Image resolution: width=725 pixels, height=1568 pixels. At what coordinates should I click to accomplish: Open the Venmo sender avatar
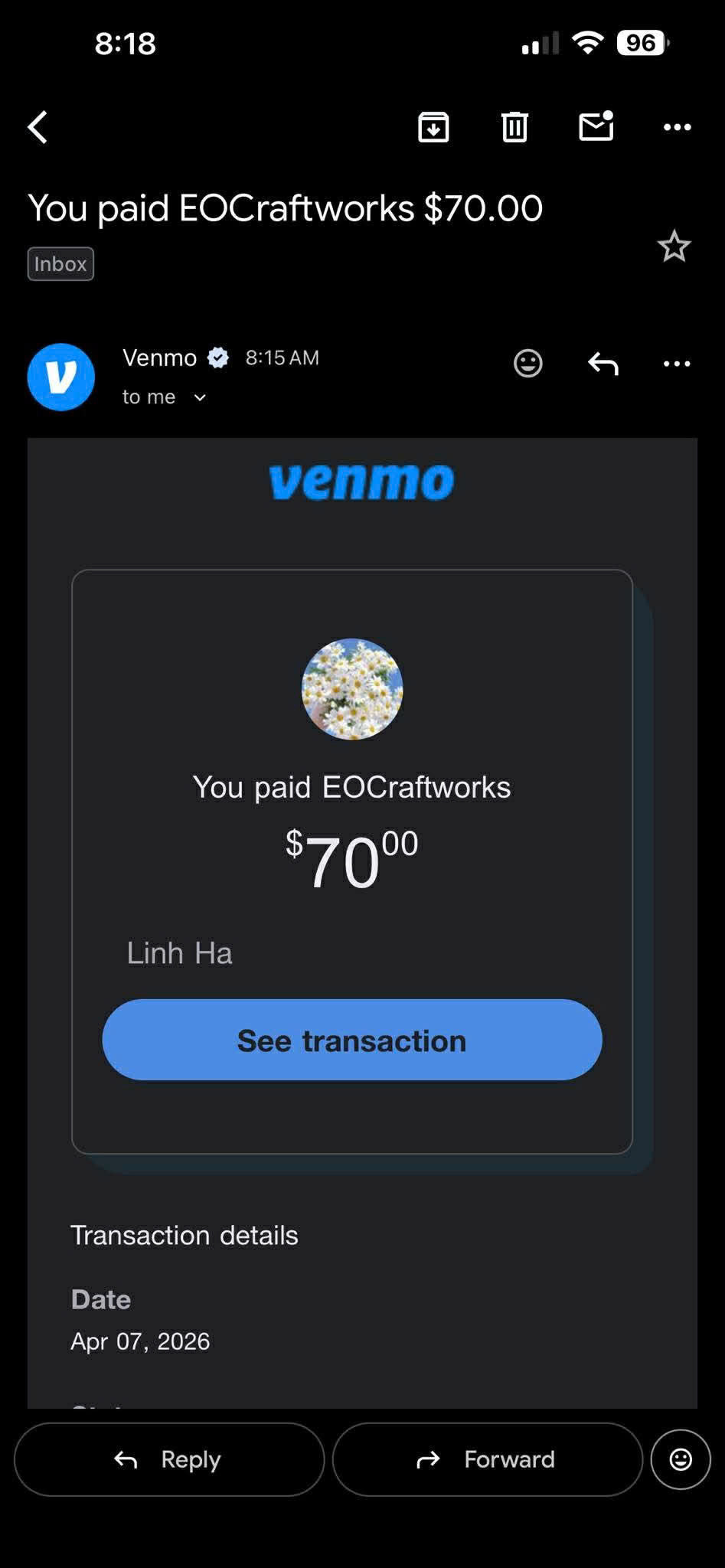point(61,377)
